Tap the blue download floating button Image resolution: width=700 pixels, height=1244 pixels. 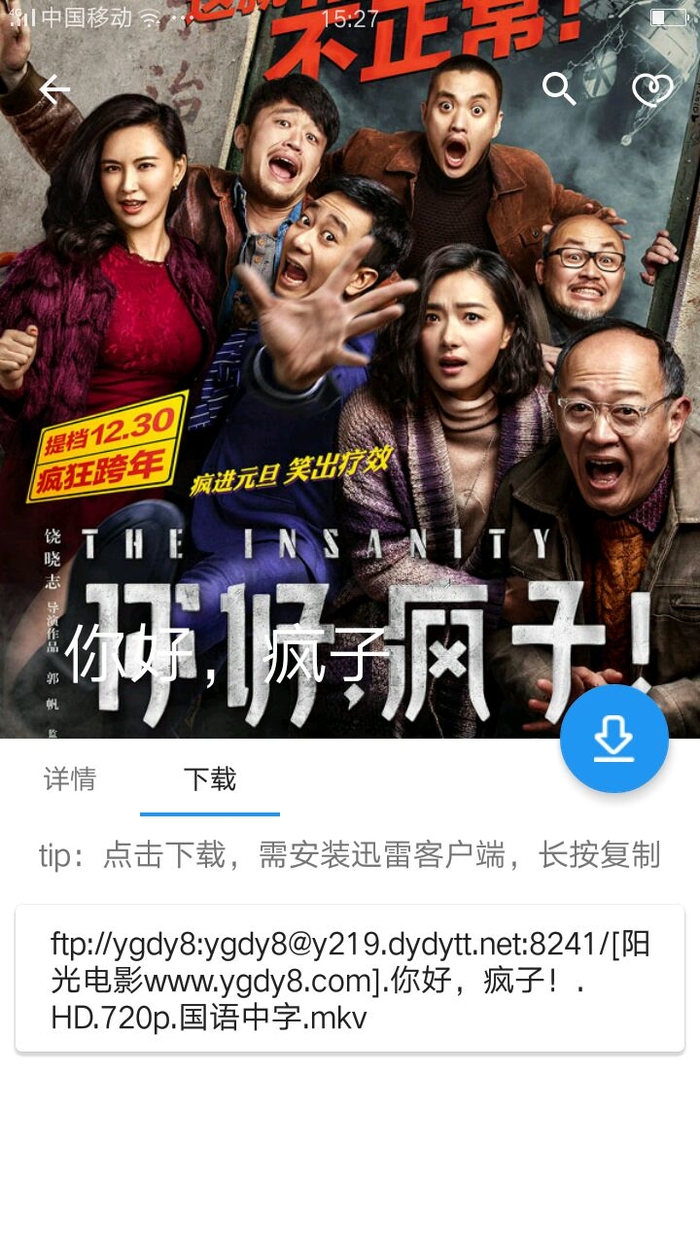613,739
